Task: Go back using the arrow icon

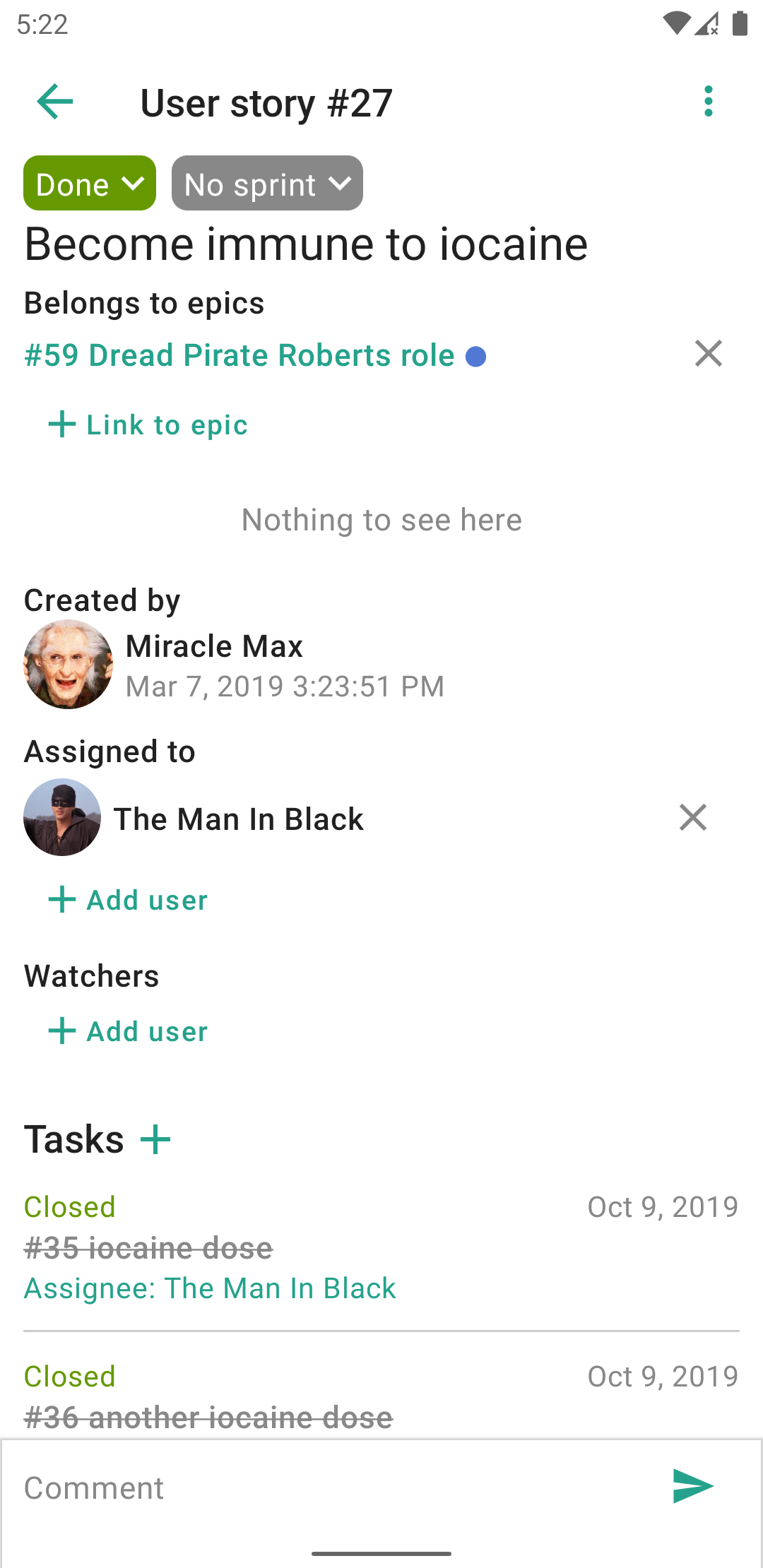Action: (x=55, y=102)
